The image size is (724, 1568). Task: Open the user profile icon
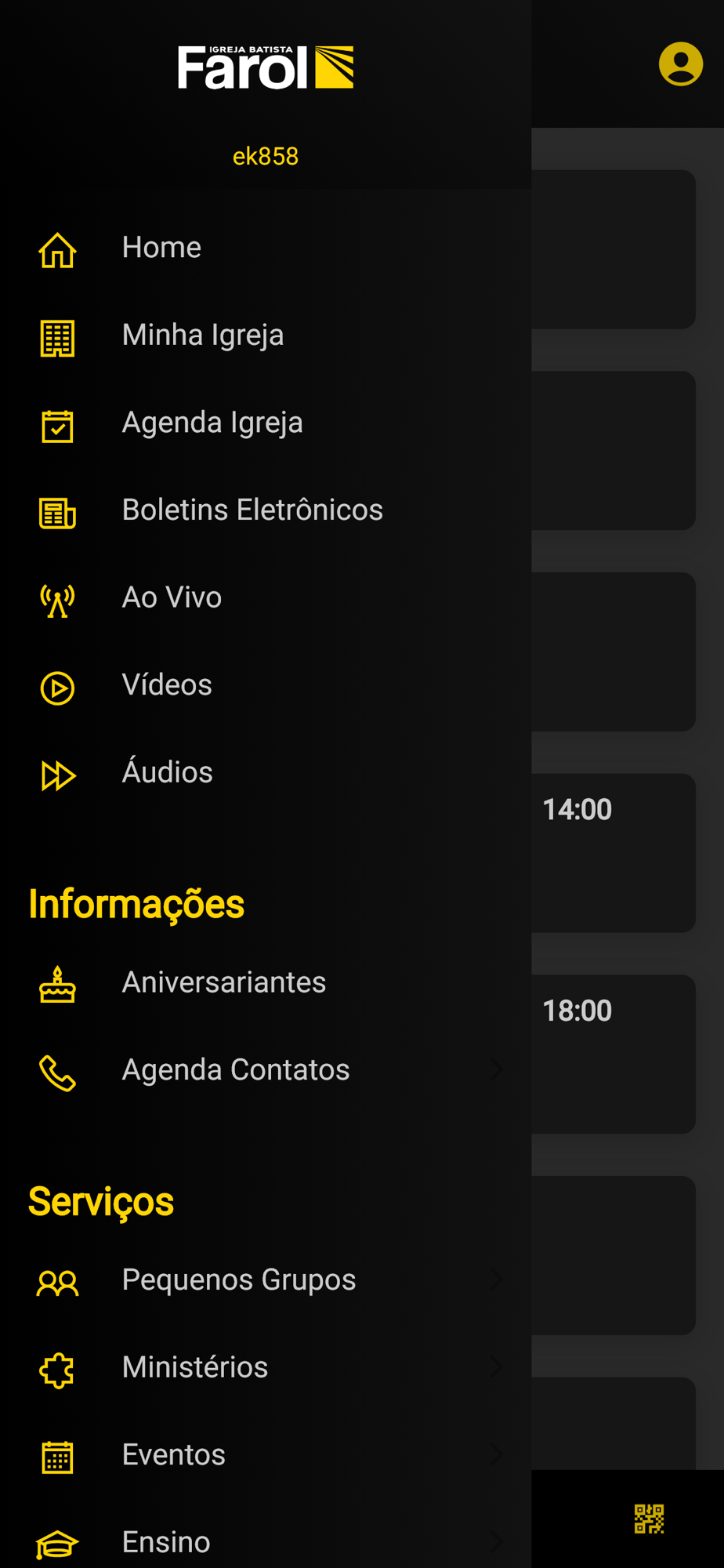click(680, 64)
